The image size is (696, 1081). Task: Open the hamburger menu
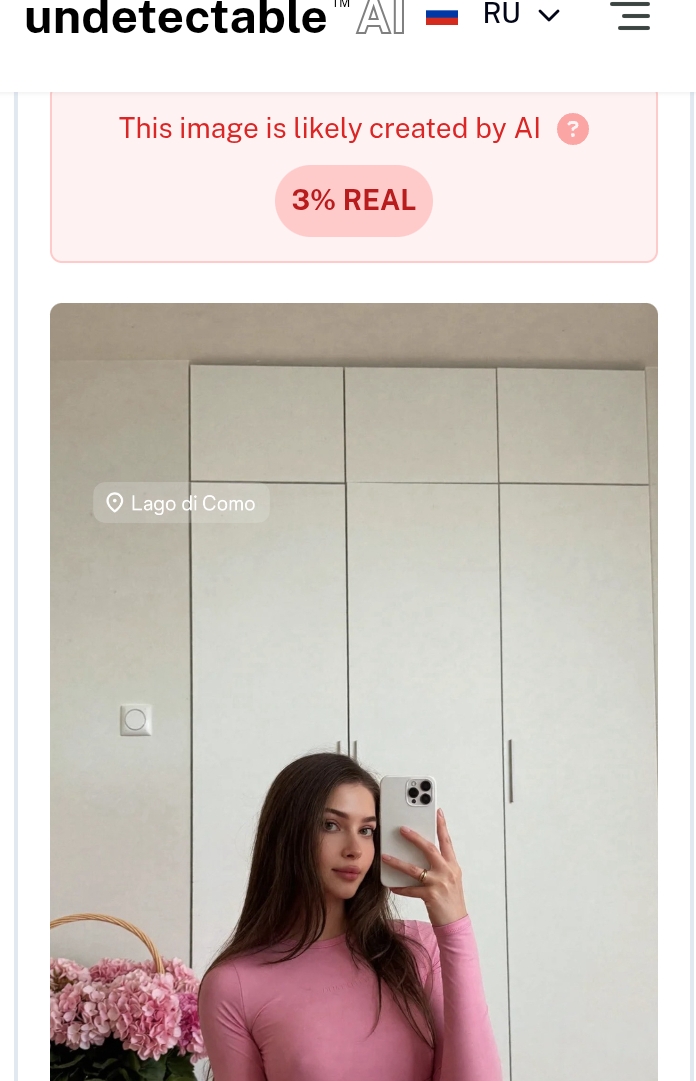(x=630, y=16)
